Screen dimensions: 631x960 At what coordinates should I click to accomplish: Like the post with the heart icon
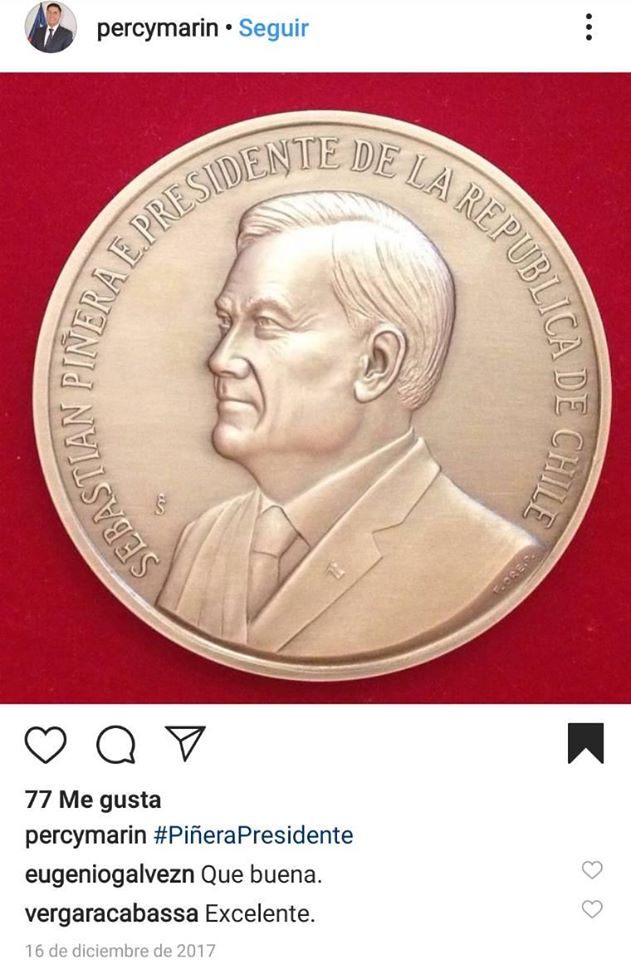point(45,744)
